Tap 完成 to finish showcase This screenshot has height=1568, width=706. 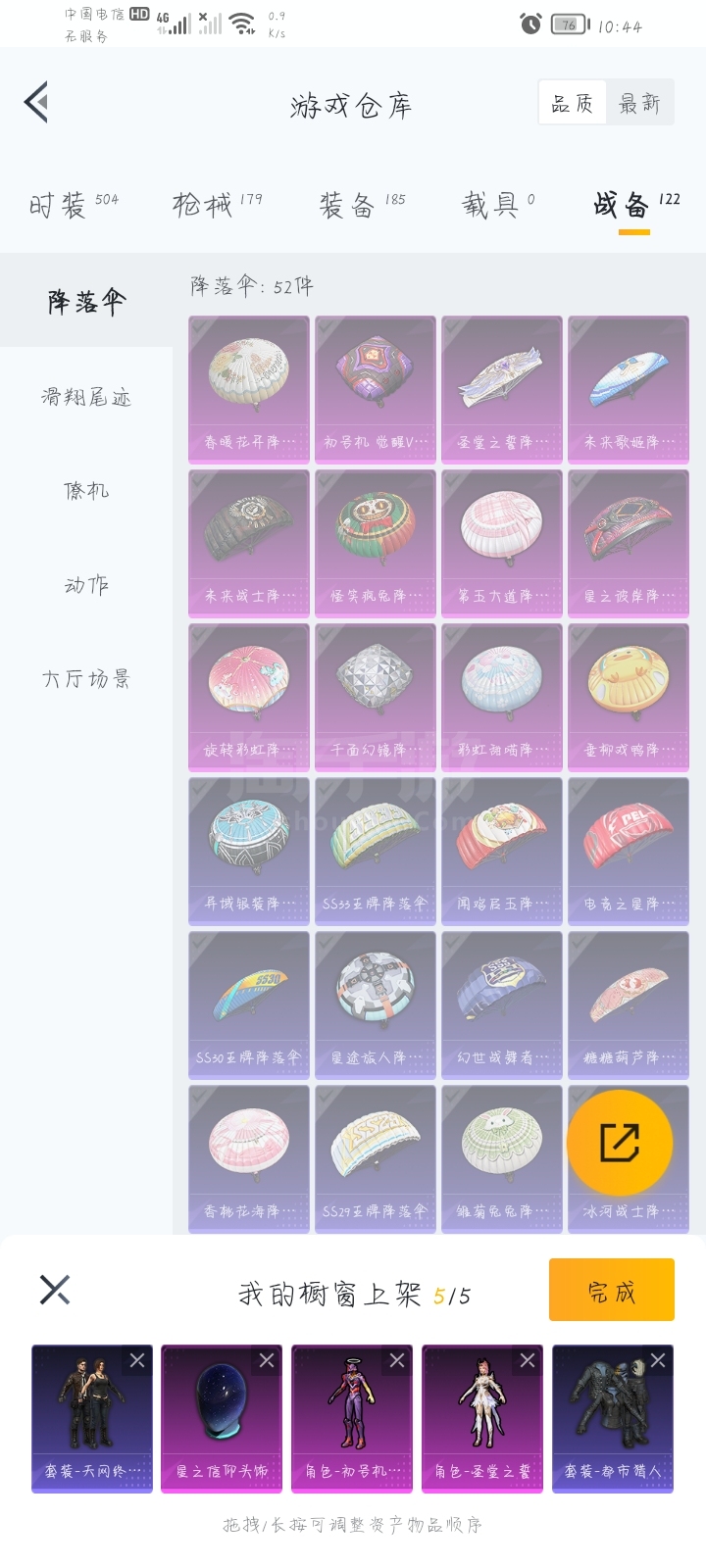coord(611,1291)
